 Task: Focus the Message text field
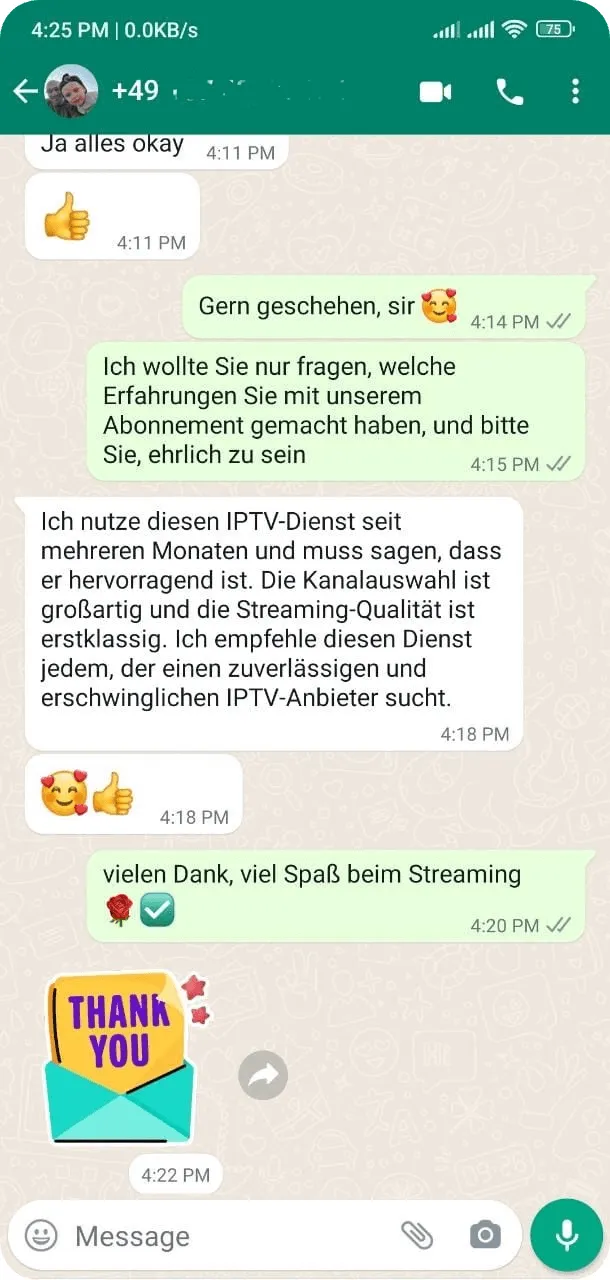pos(220,1236)
